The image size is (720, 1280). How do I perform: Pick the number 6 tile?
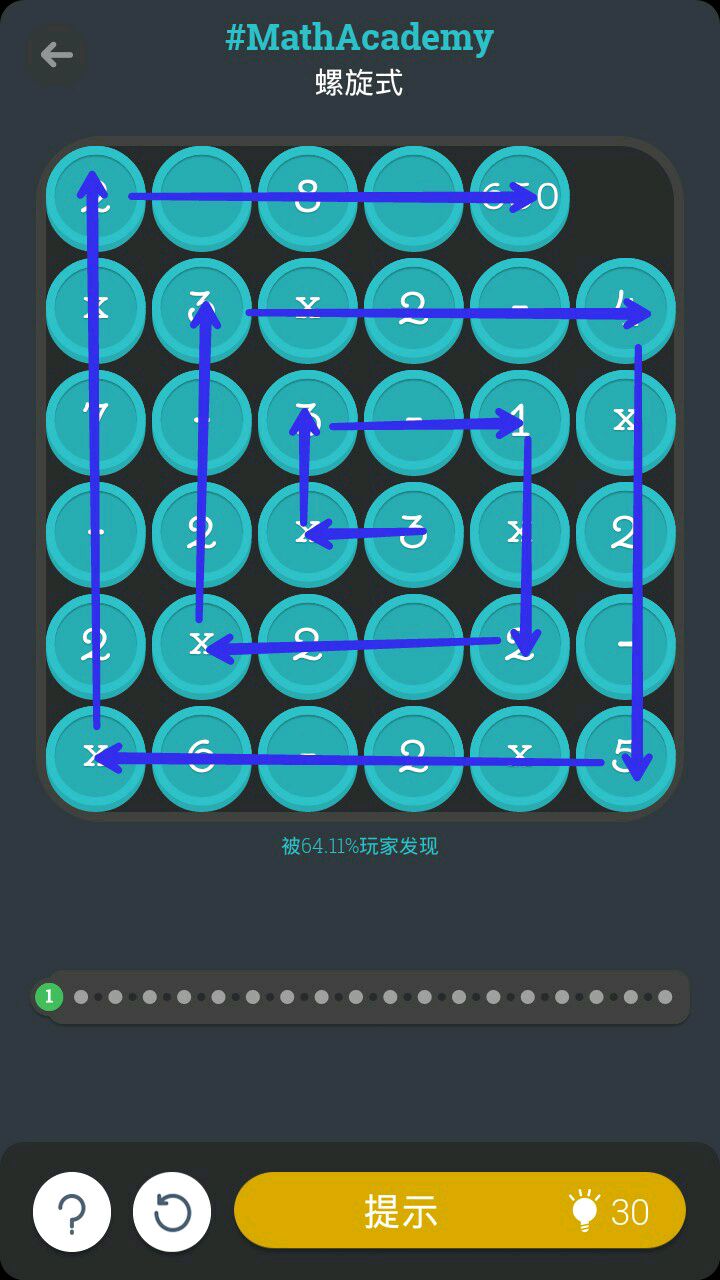202,757
